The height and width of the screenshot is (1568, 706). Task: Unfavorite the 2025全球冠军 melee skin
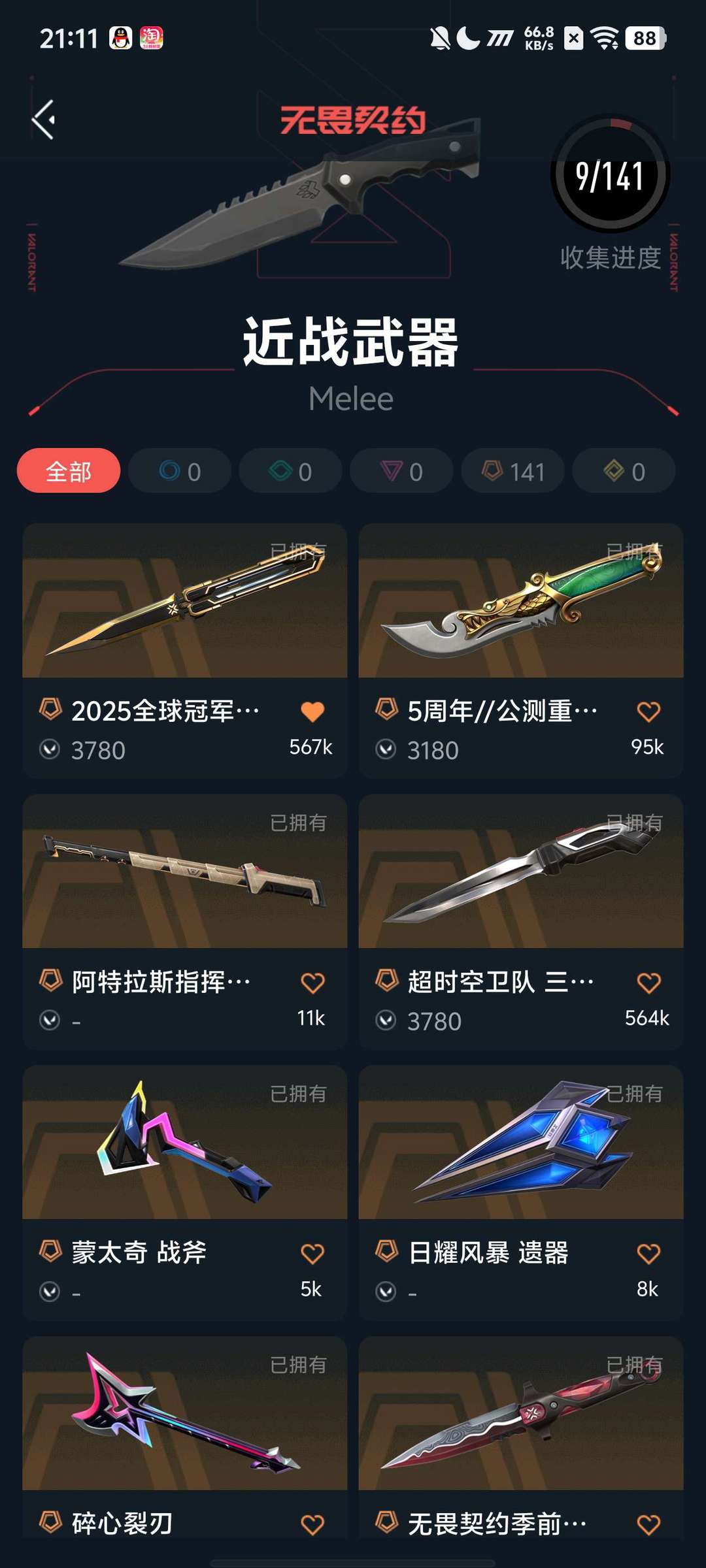coord(314,712)
